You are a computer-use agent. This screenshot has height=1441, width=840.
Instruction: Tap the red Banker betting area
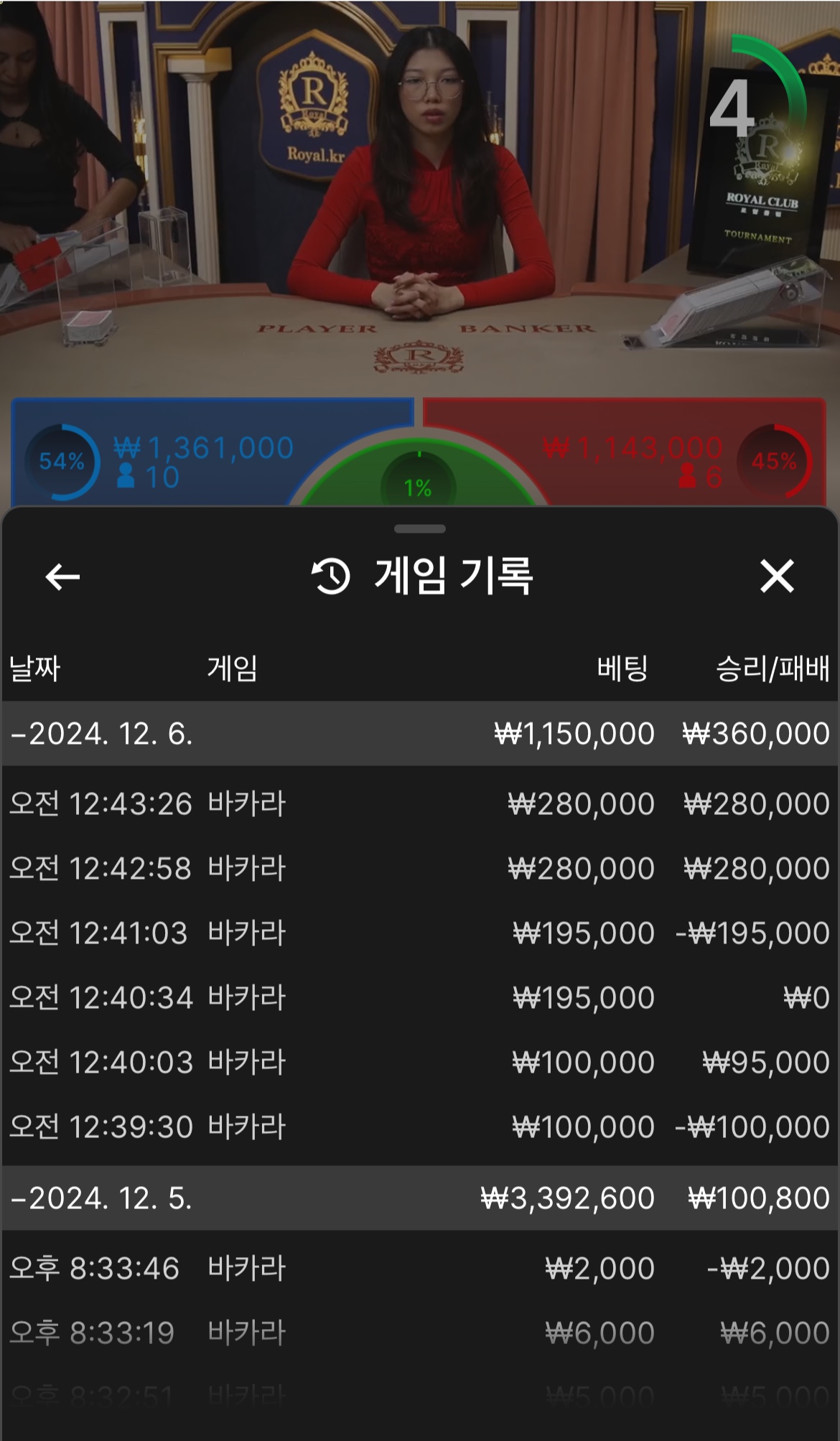[632, 452]
